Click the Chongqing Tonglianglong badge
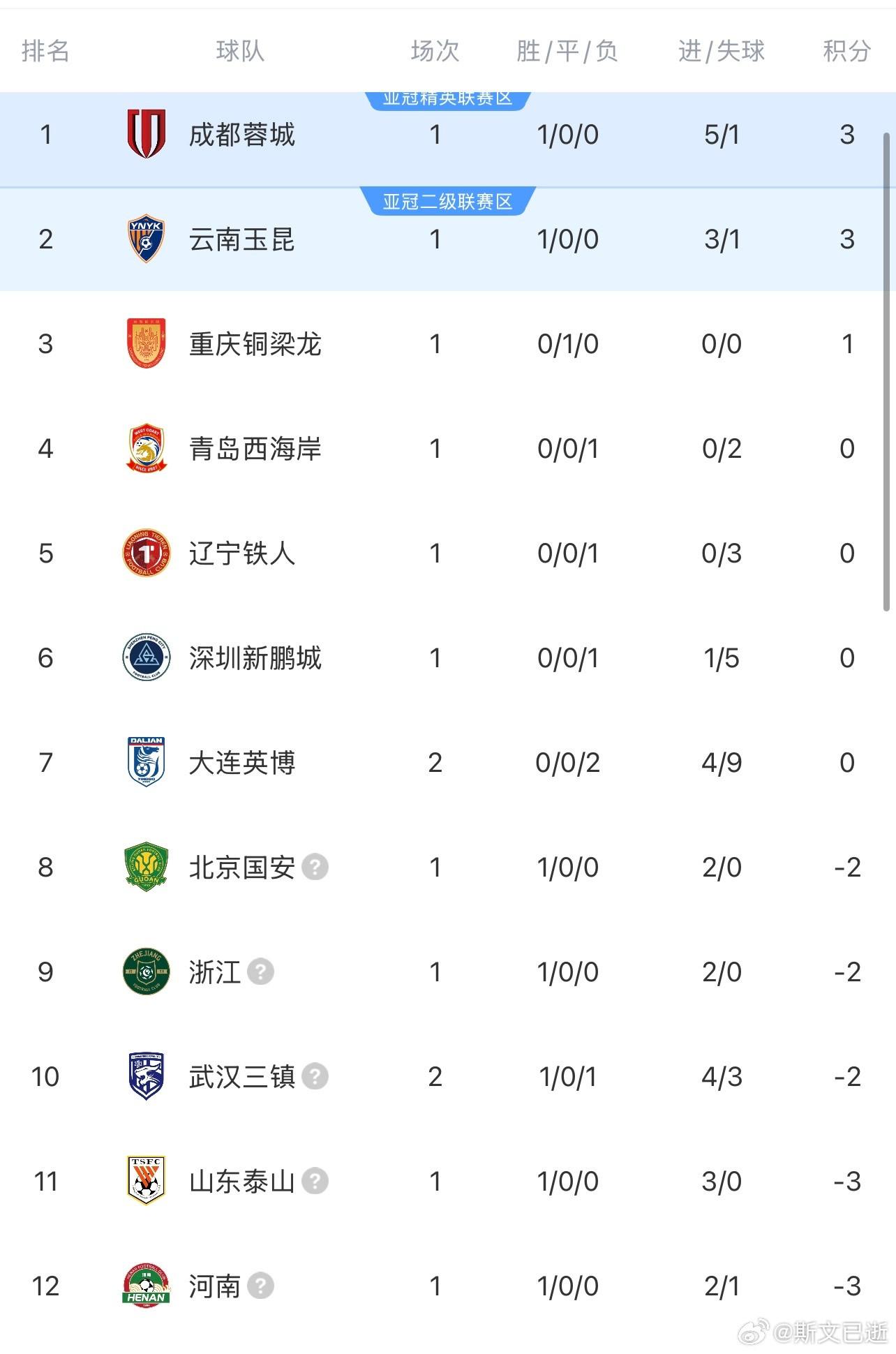Screen dimensions: 896x1354 144,344
